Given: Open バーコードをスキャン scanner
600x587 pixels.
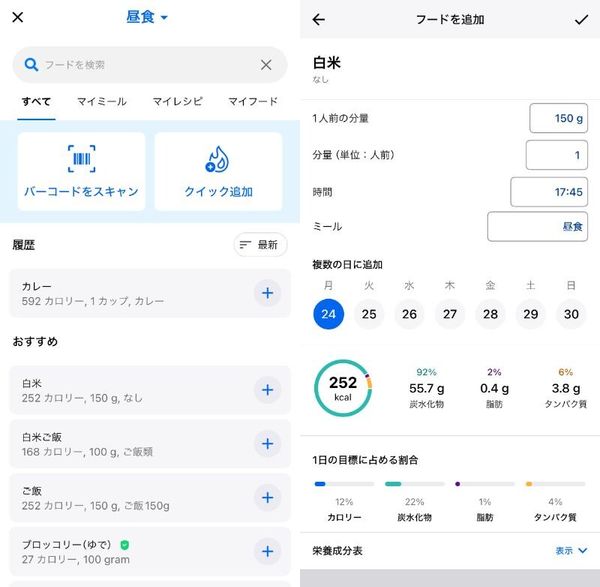Looking at the screenshot, I should pyautogui.click(x=82, y=171).
